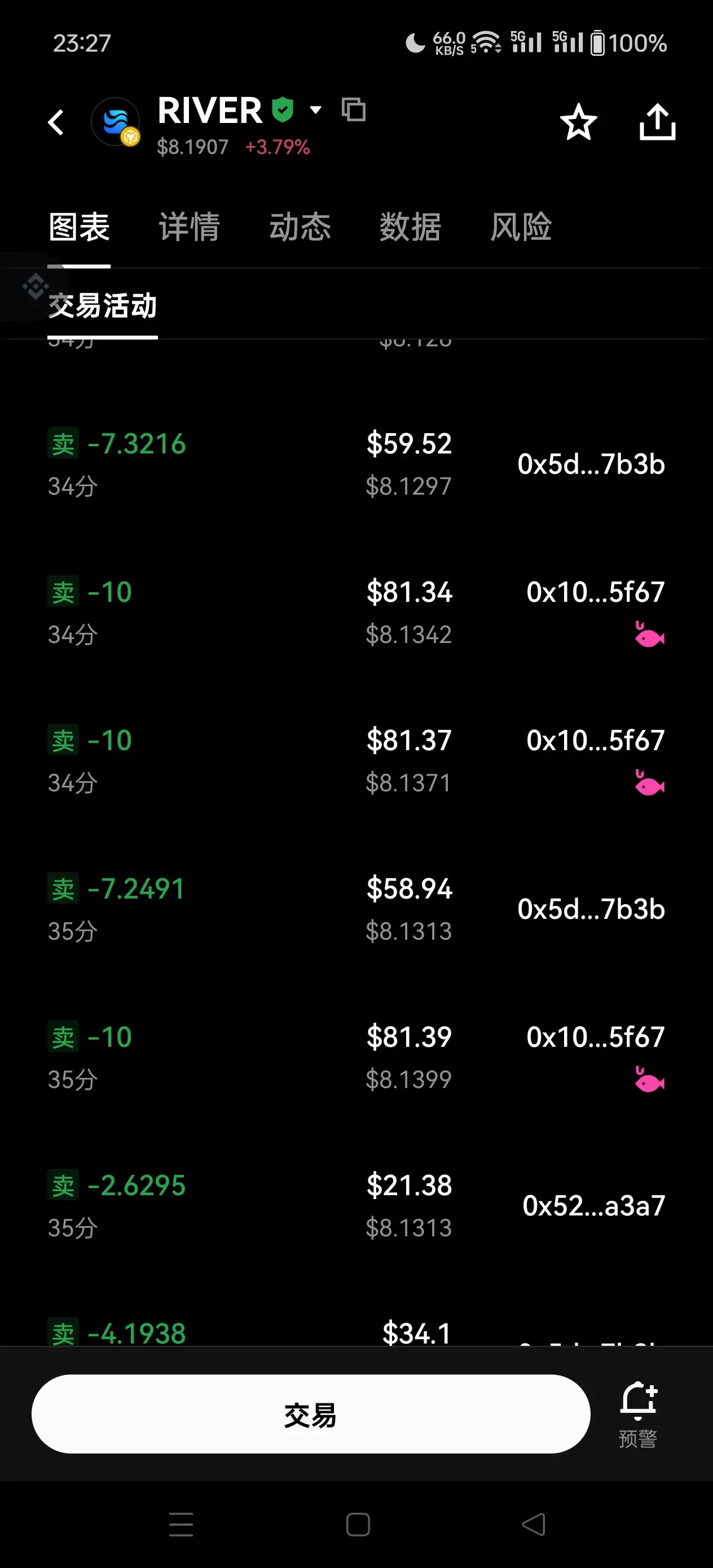
Task: Select the 图表 tab
Action: (79, 227)
